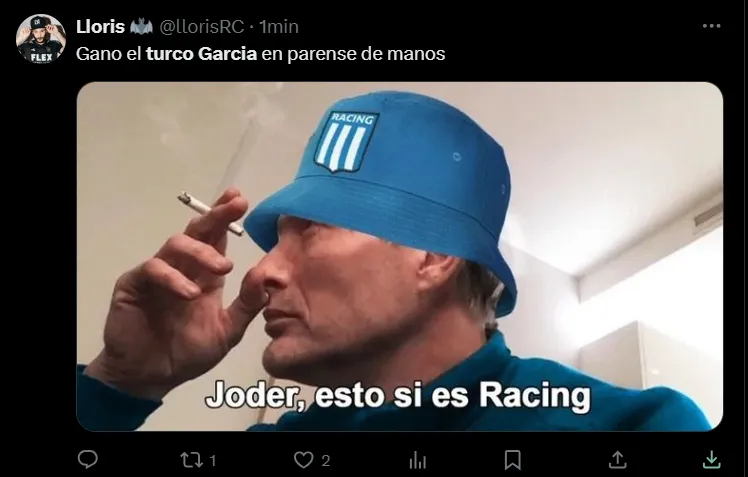Open the tweet's overflow menu
748x477 pixels.
point(711,26)
